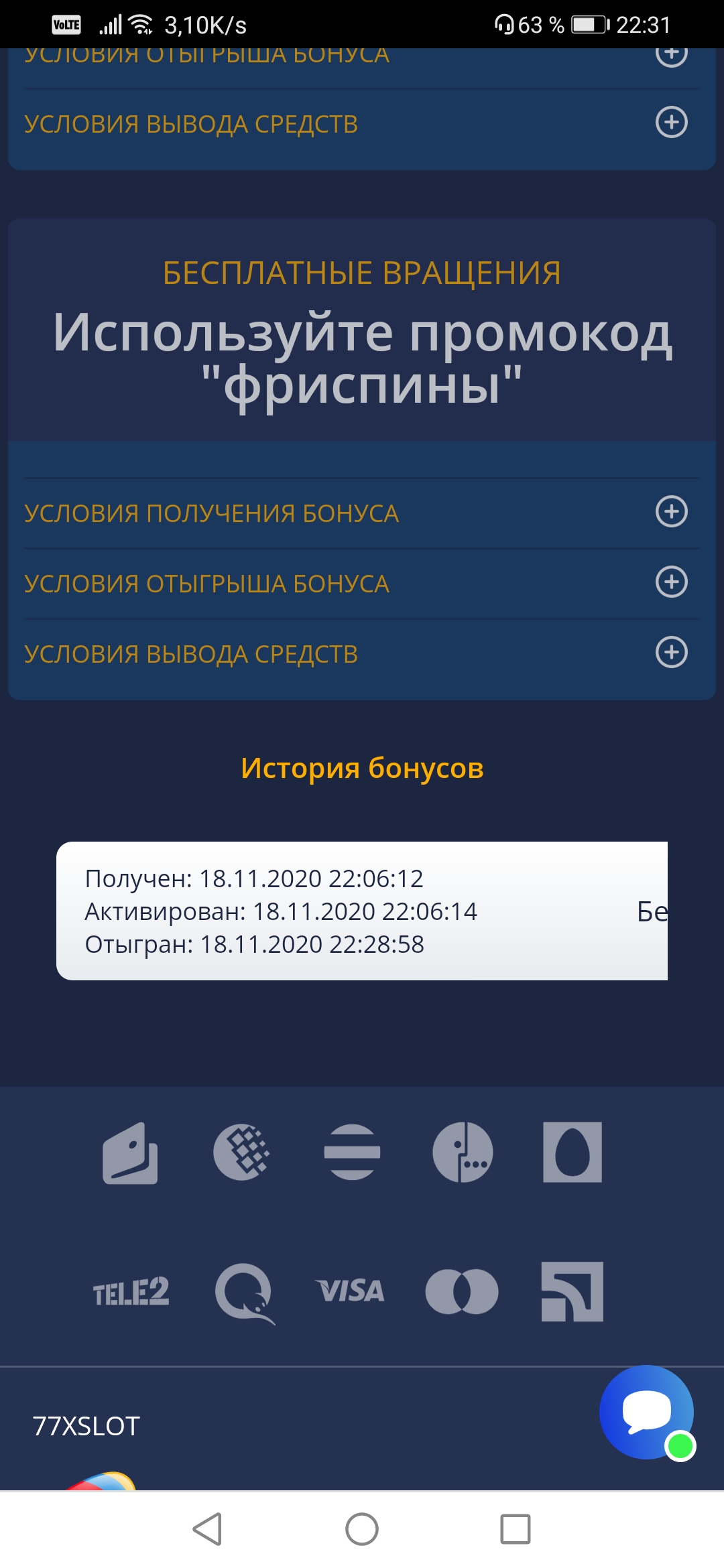Go back with the system back button

click(207, 1529)
